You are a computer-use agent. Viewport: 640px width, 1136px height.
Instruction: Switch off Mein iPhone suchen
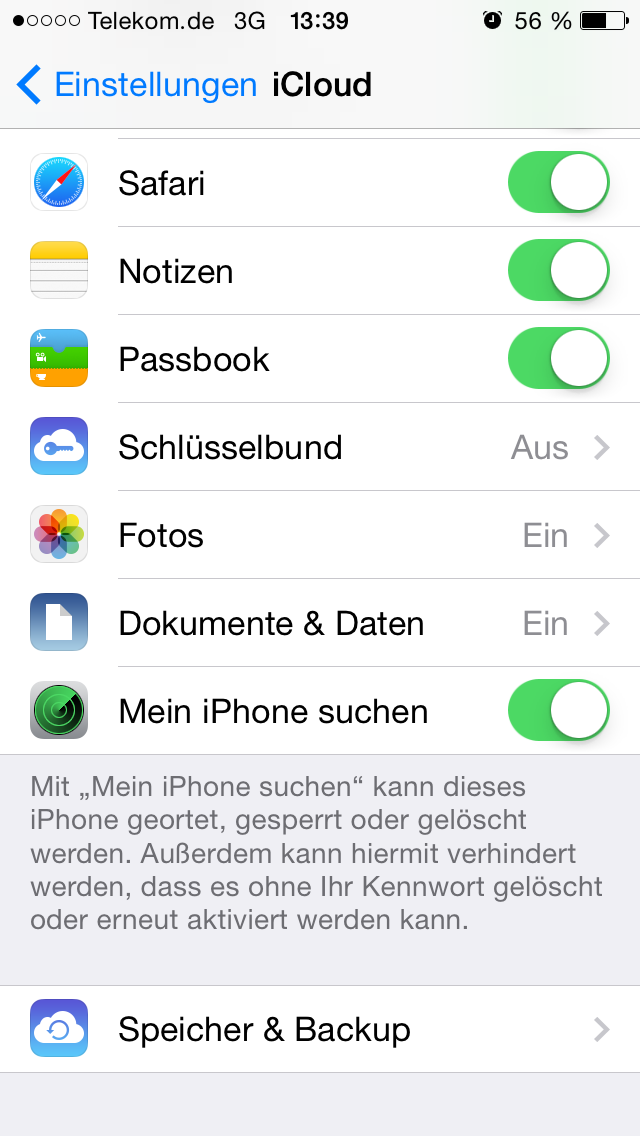(x=559, y=711)
